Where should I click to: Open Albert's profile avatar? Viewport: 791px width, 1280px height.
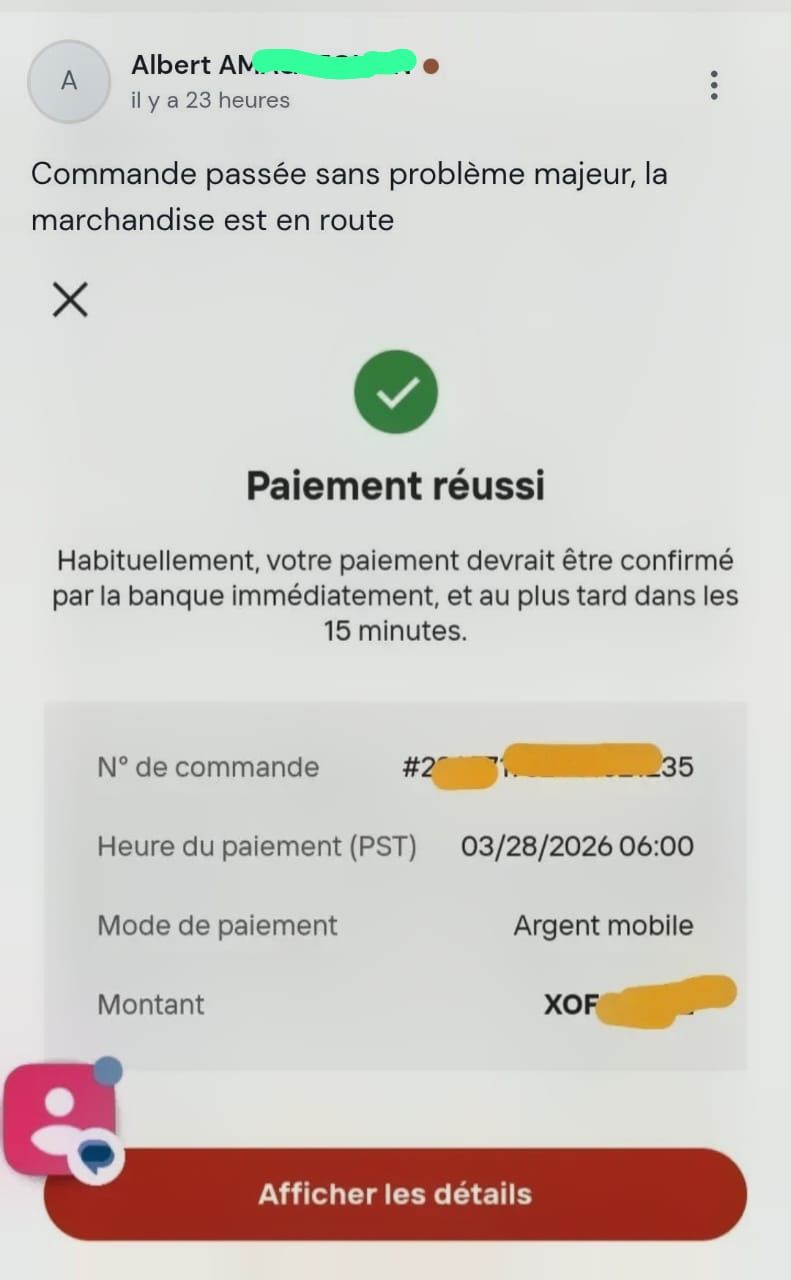coord(68,82)
